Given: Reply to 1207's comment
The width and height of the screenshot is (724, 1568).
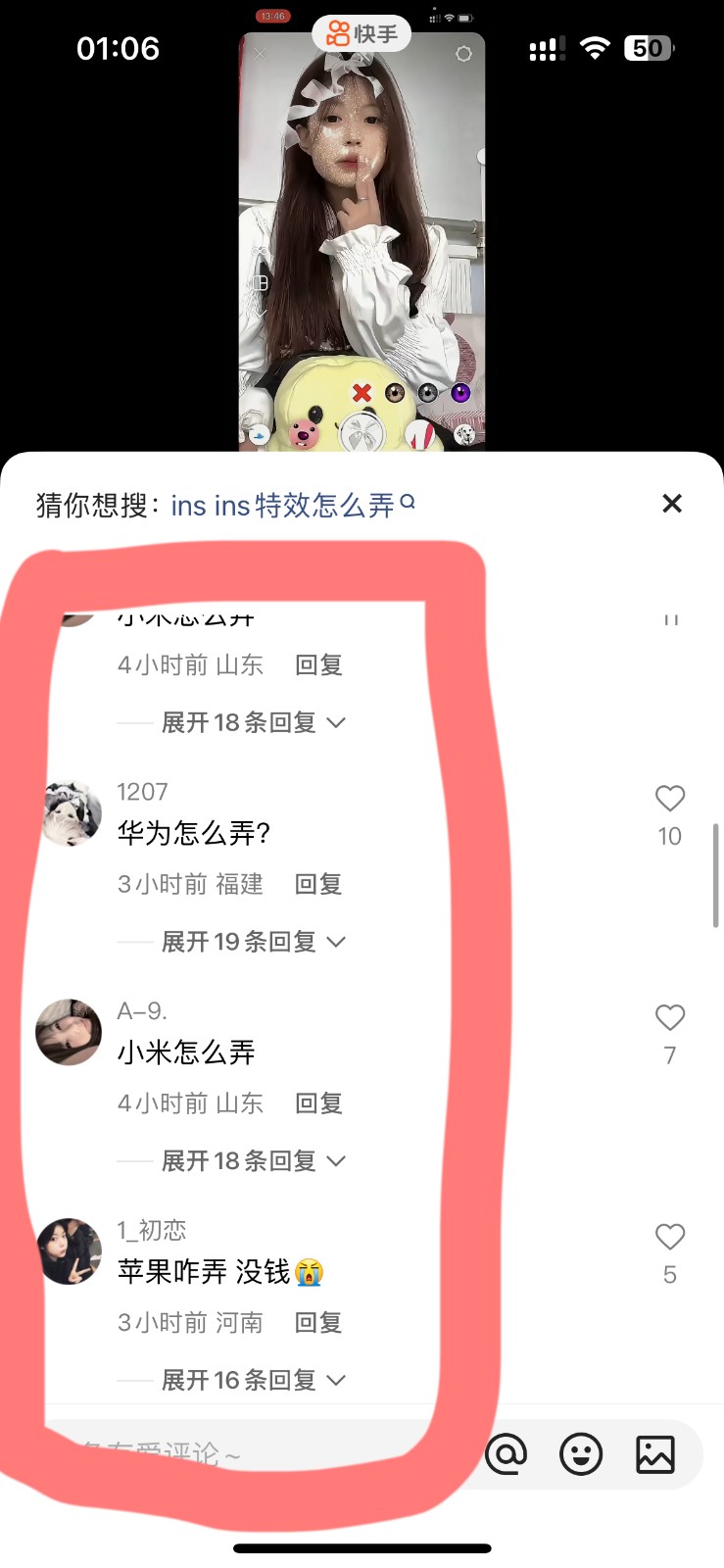Looking at the screenshot, I should coord(318,884).
